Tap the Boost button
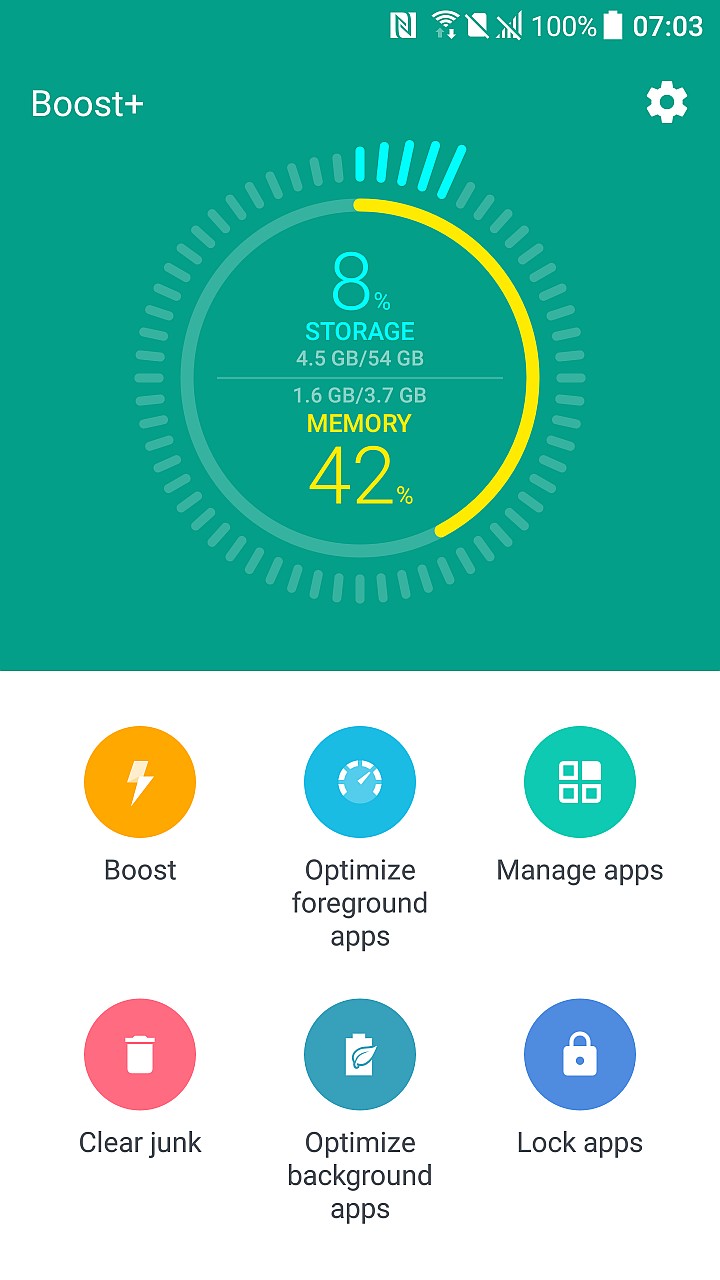The image size is (720, 1280). pos(140,782)
